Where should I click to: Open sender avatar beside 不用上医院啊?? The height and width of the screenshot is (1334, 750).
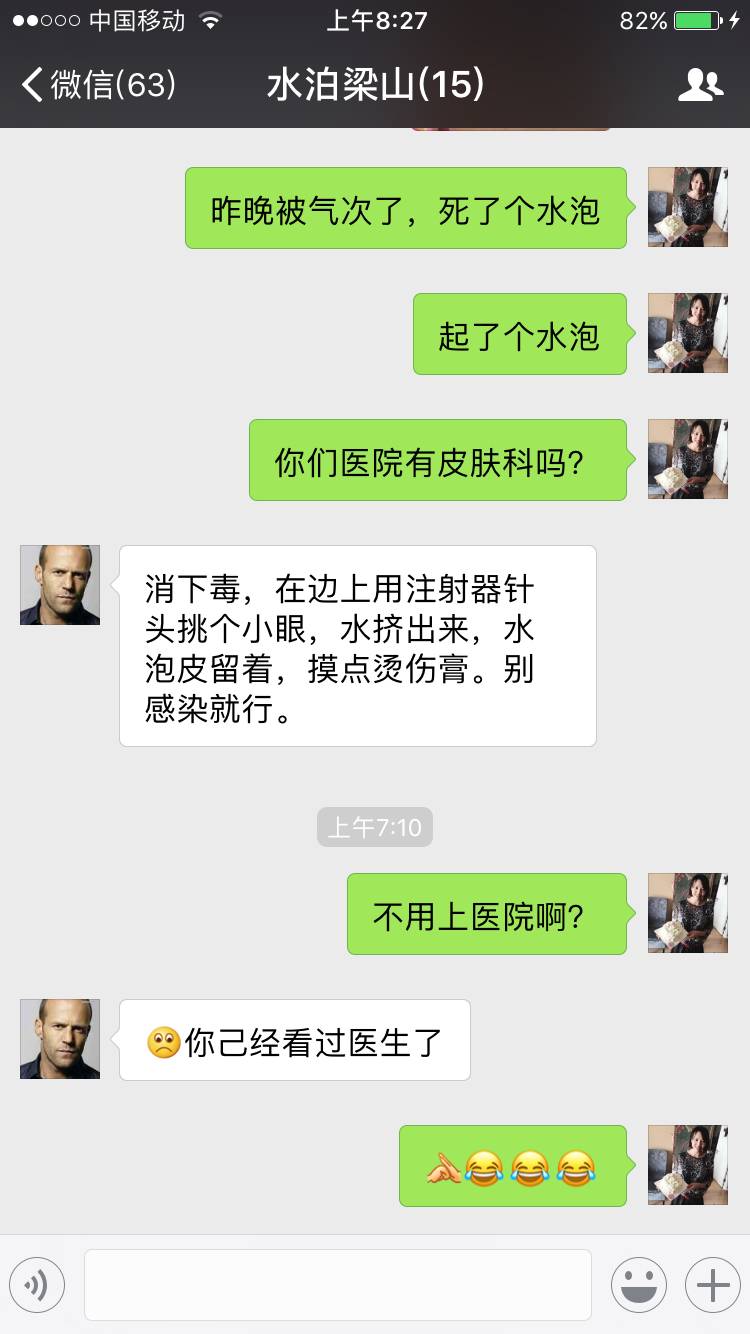[687, 913]
